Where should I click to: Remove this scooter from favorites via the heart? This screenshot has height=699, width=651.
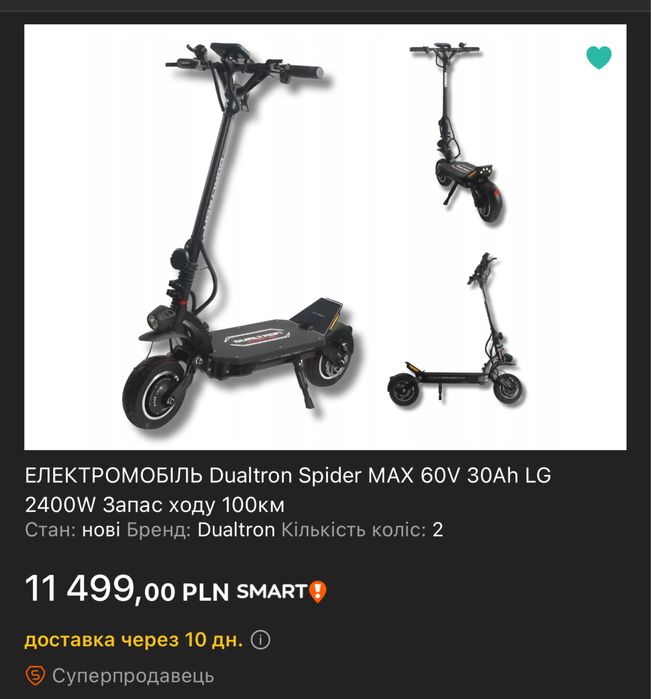click(598, 57)
